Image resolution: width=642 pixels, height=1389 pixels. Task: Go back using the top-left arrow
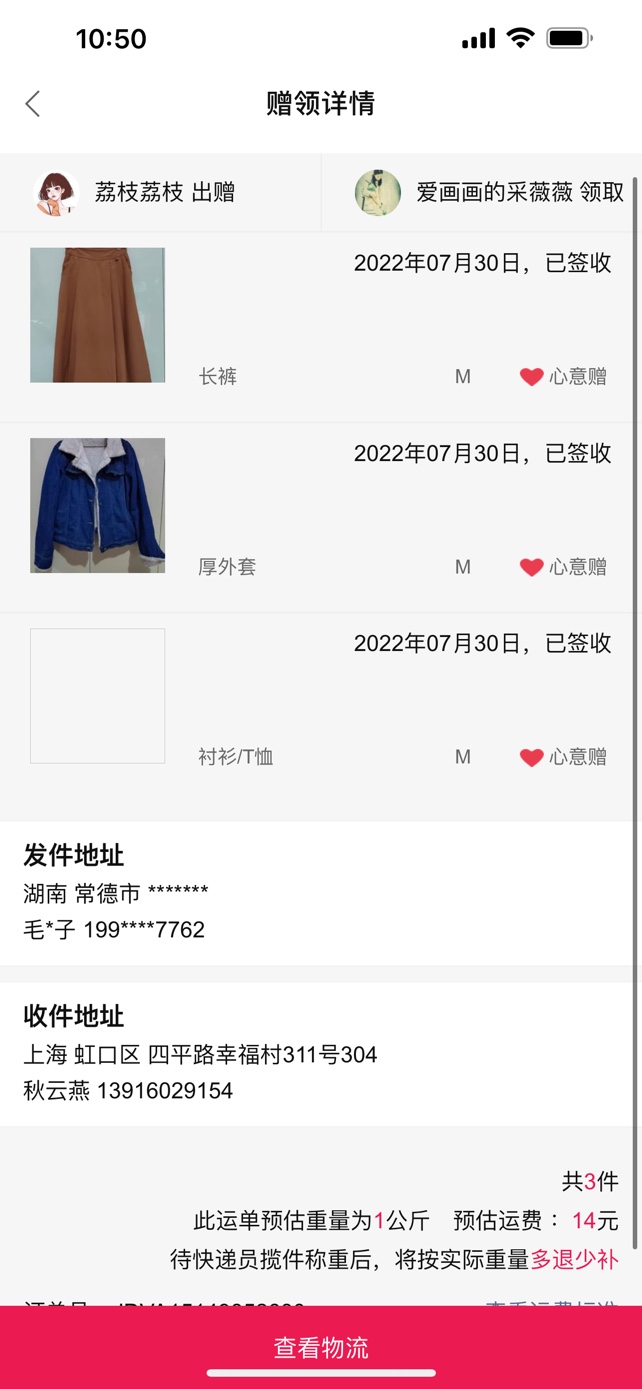pyautogui.click(x=33, y=103)
